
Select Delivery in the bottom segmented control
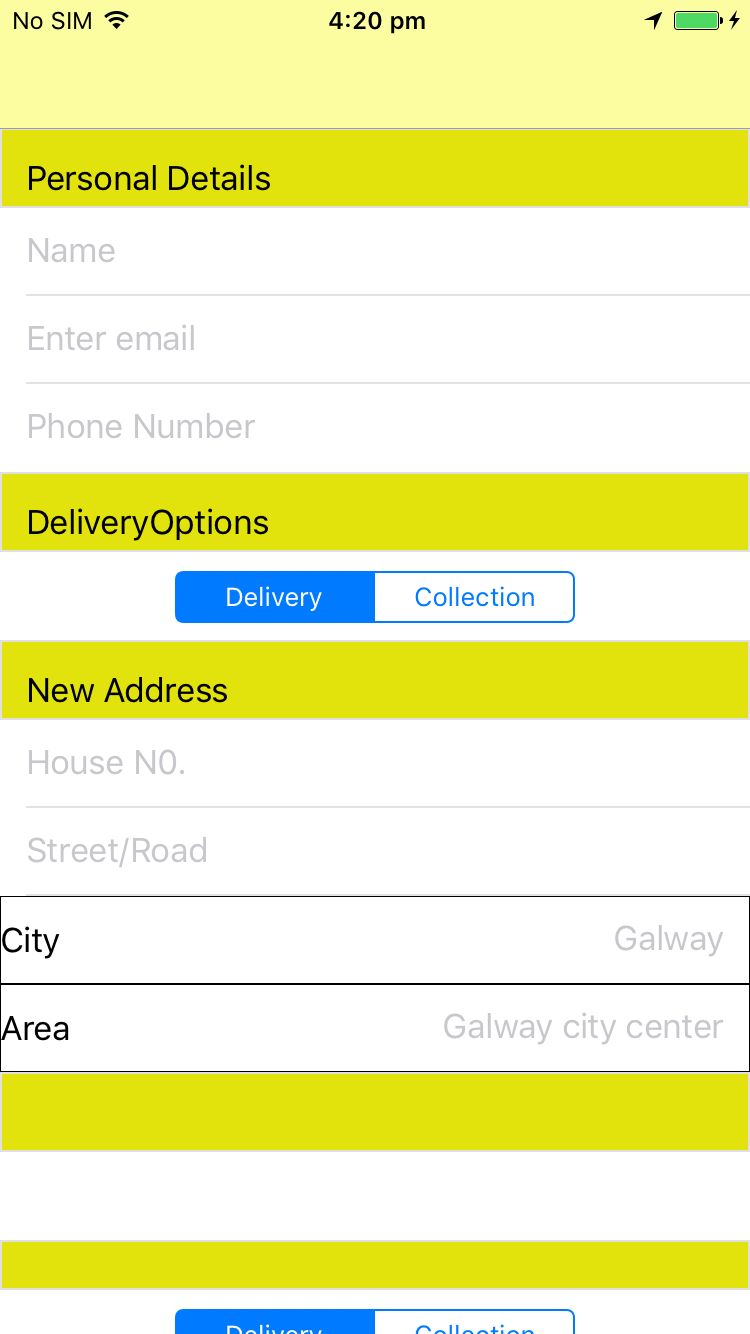click(x=273, y=1328)
